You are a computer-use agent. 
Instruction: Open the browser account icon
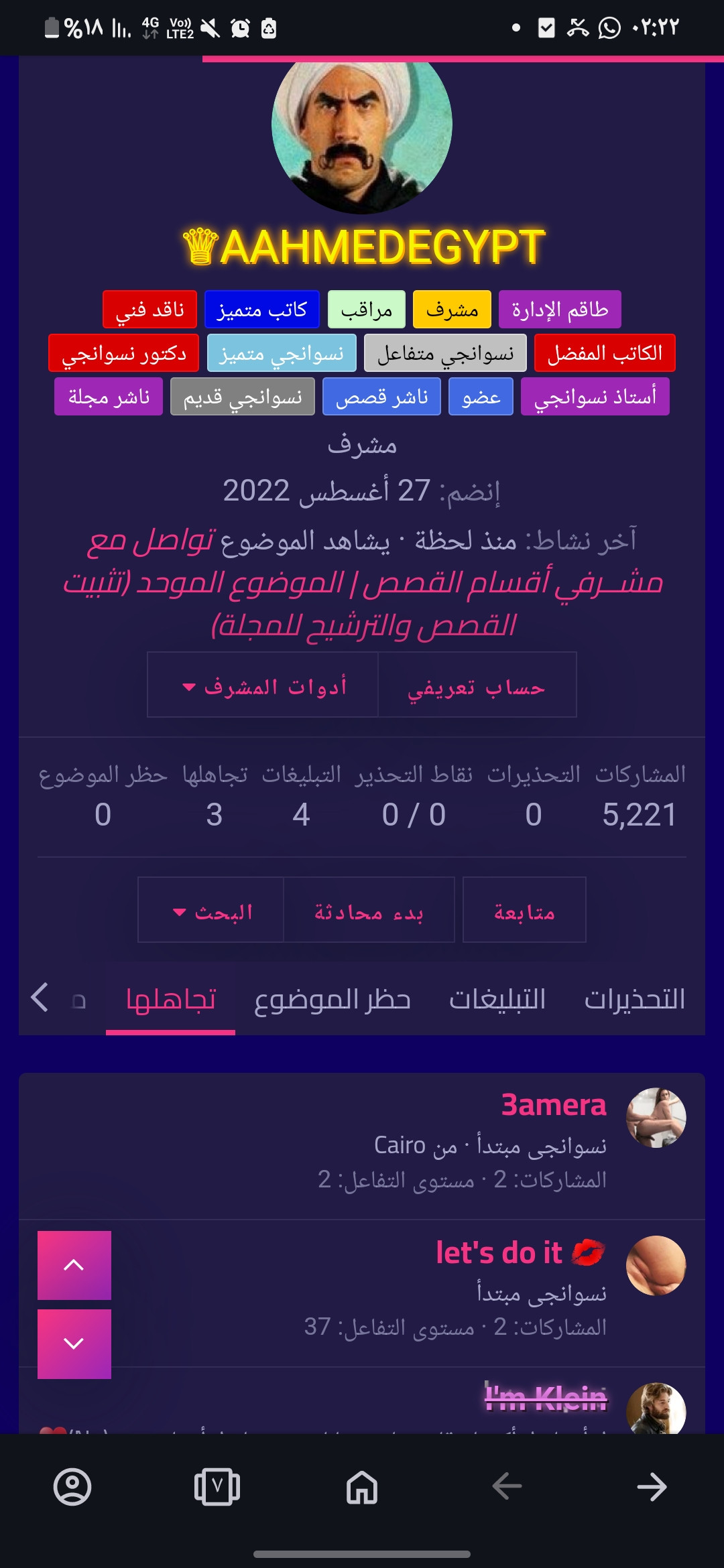(x=72, y=1487)
